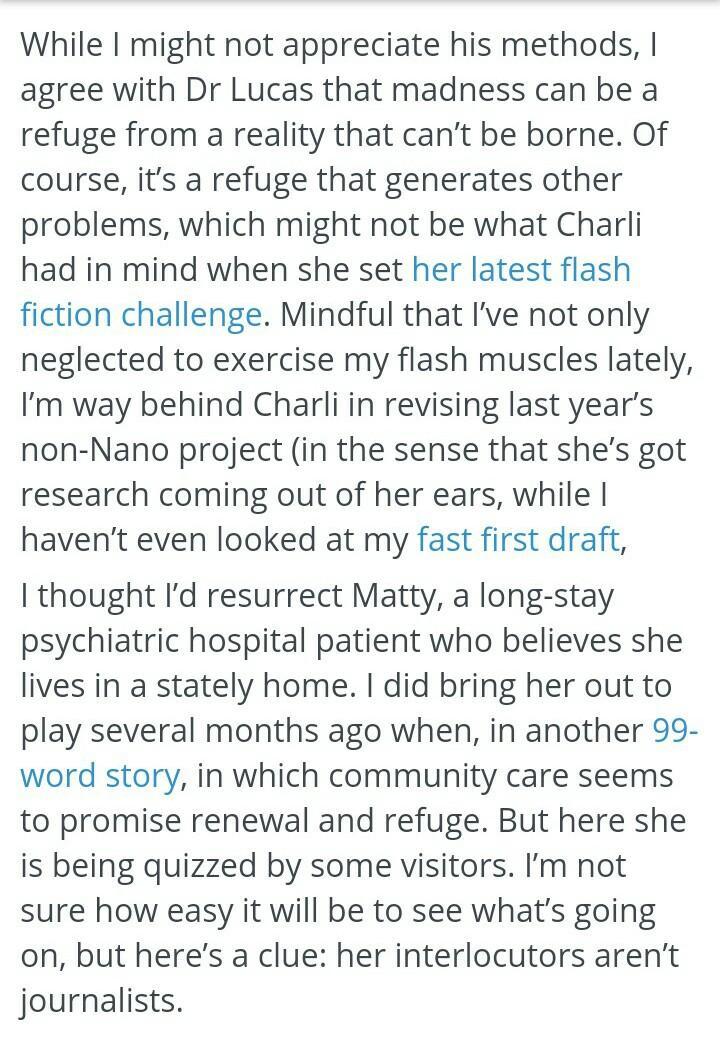Viewport: 720px width, 1037px height.
Task: Open the 'her latest flash fiction challenge' link
Action: point(521,270)
